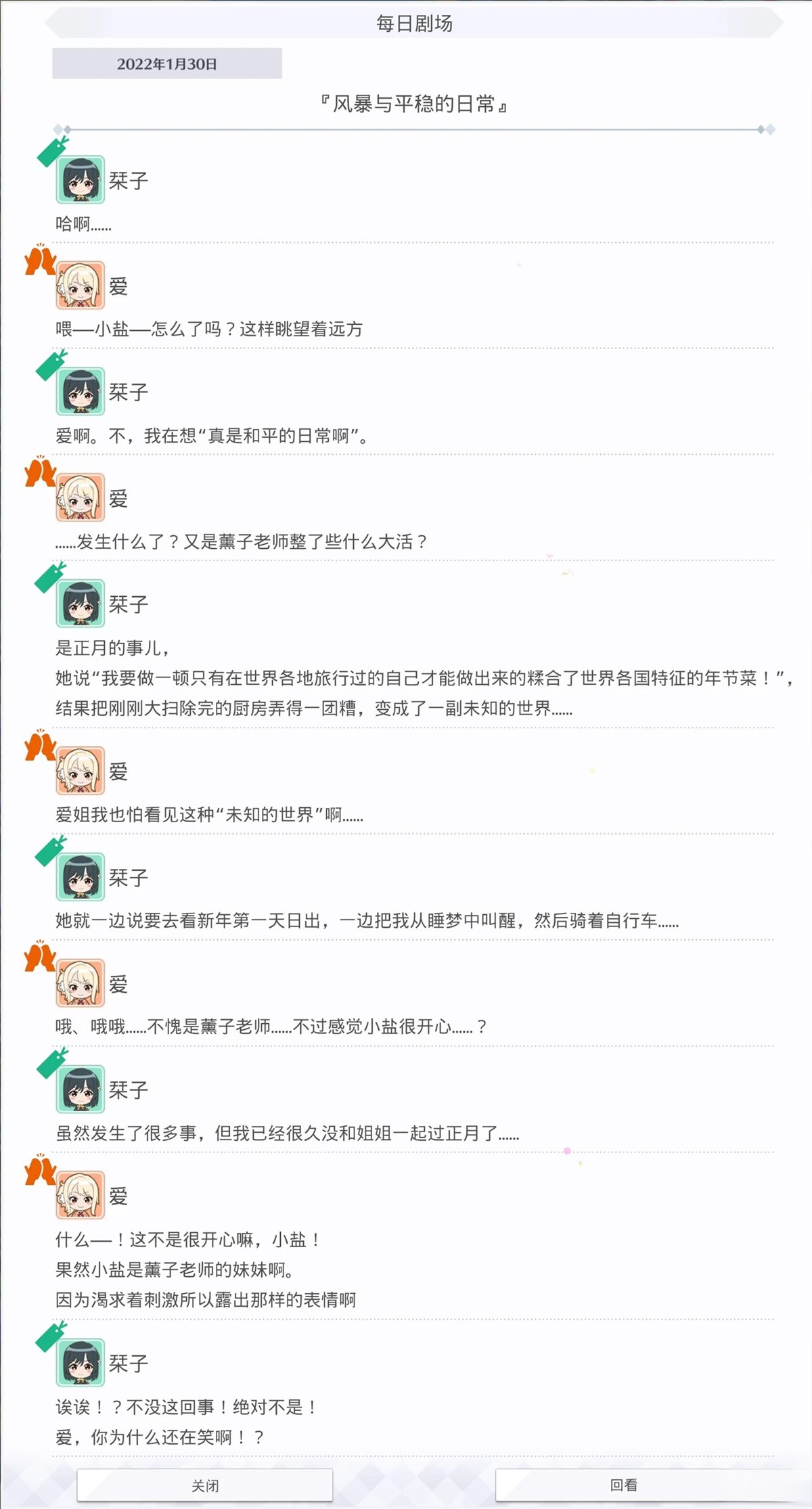Viewport: 812px width, 1509px height.
Task: Tap the 关闭 button to close
Action: [x=205, y=1485]
